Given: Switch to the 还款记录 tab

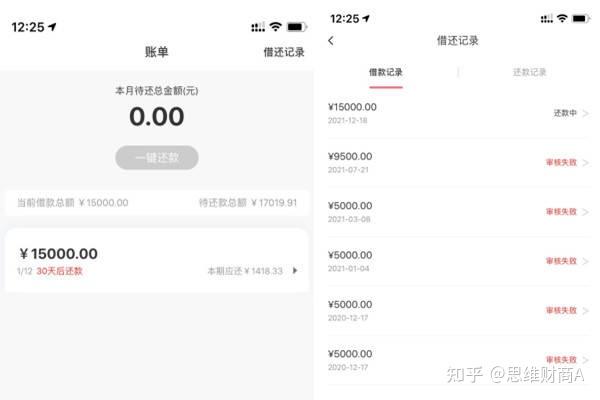Looking at the screenshot, I should 529,72.
